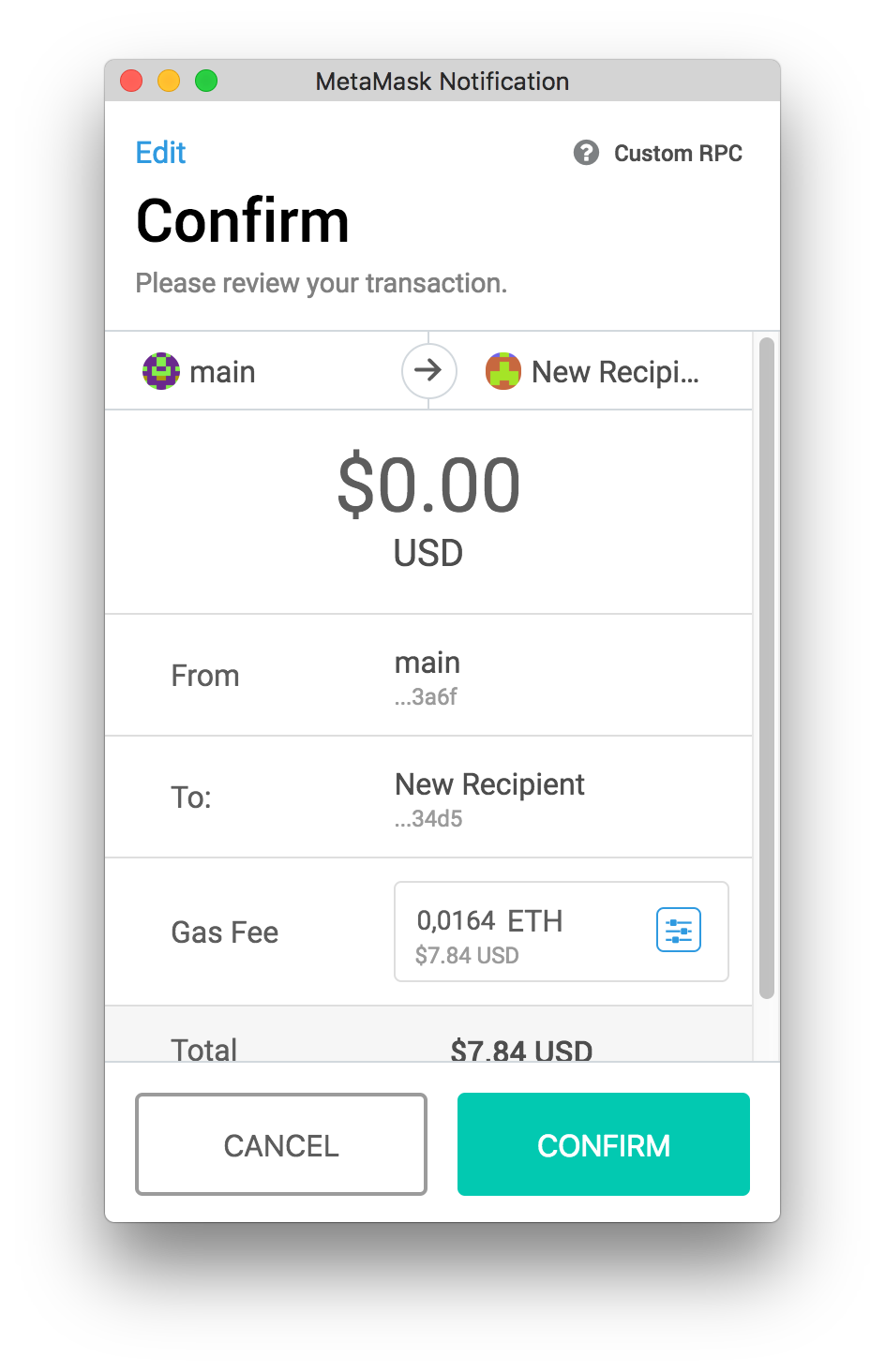
Task: Click the truncated ...3a6f sender address
Action: pyautogui.click(x=427, y=695)
